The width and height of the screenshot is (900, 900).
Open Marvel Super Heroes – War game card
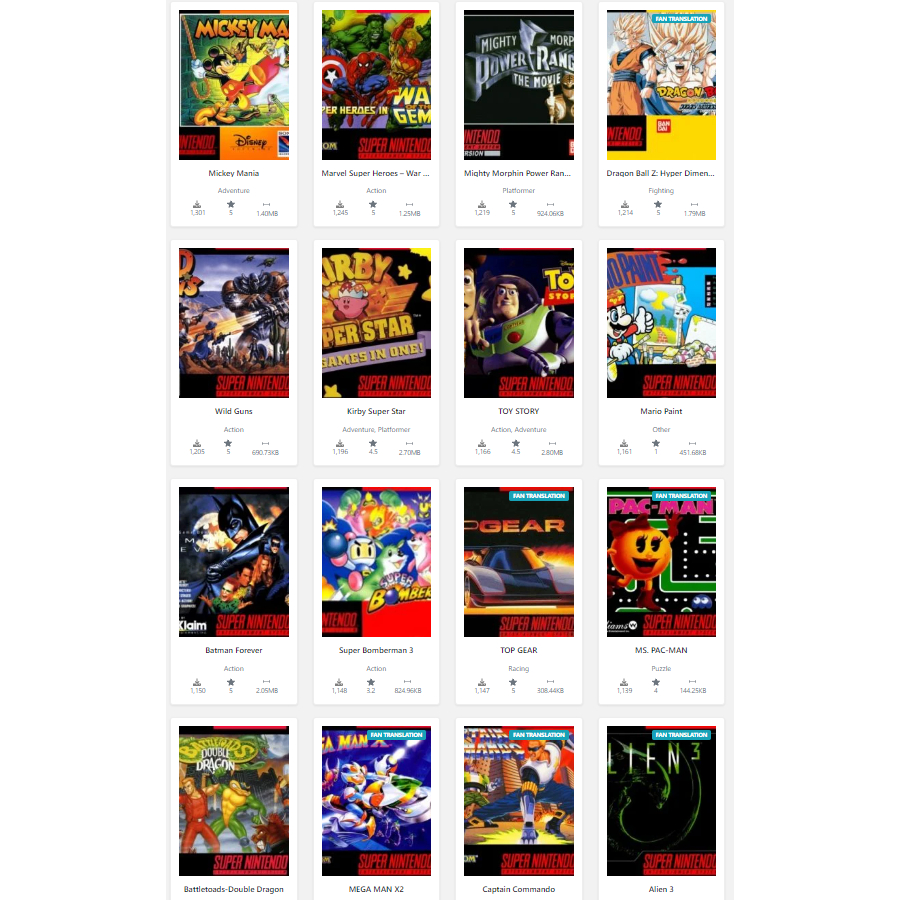[376, 114]
